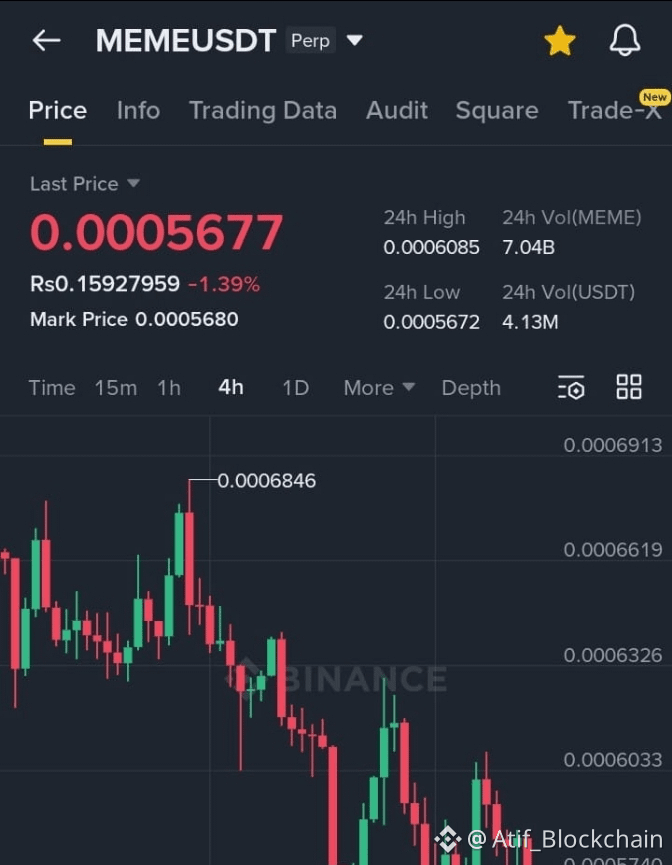View the Audit tab
The height and width of the screenshot is (865, 672).
397,111
